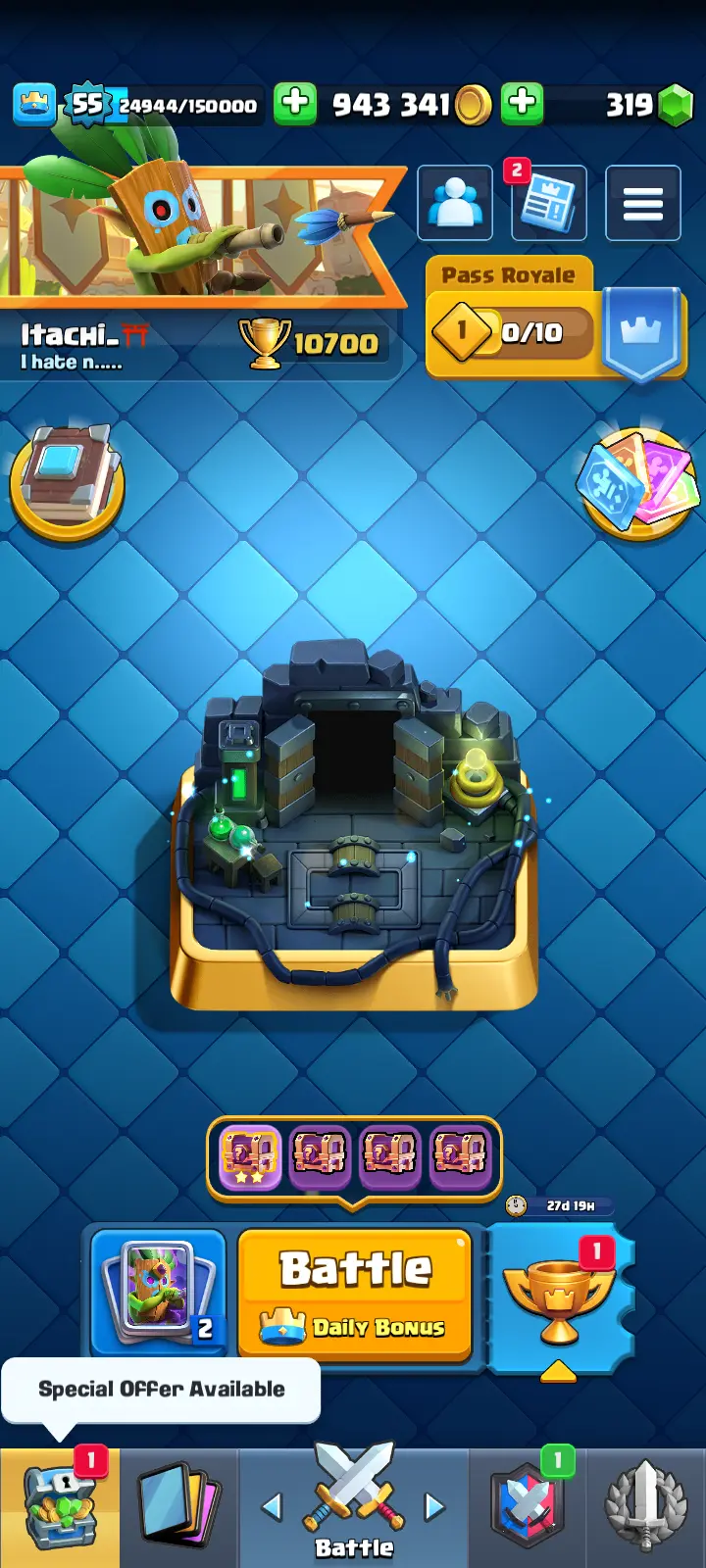Open the friends social icon

coord(455,204)
